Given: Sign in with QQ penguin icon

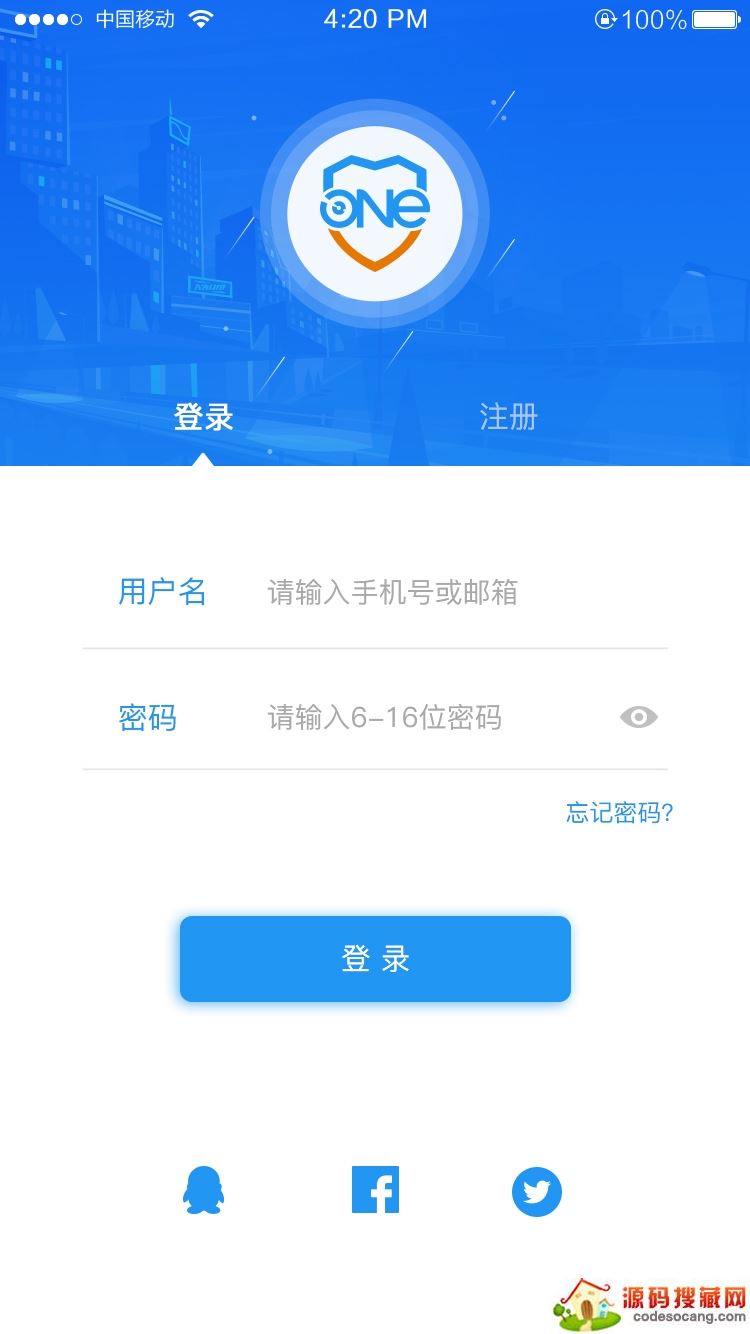Looking at the screenshot, I should tap(204, 1190).
